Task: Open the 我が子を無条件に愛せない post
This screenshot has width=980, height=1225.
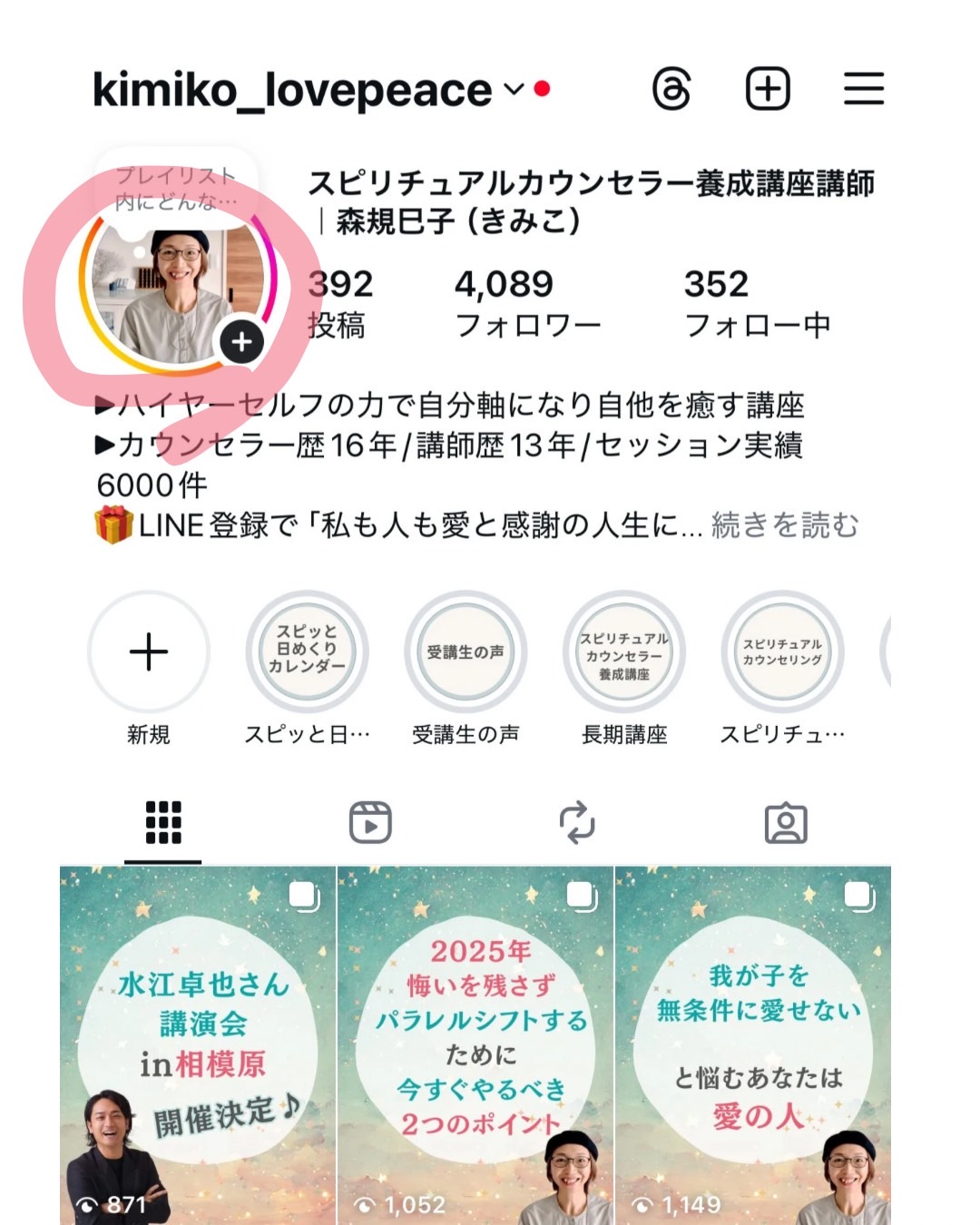Action: pos(753,1044)
